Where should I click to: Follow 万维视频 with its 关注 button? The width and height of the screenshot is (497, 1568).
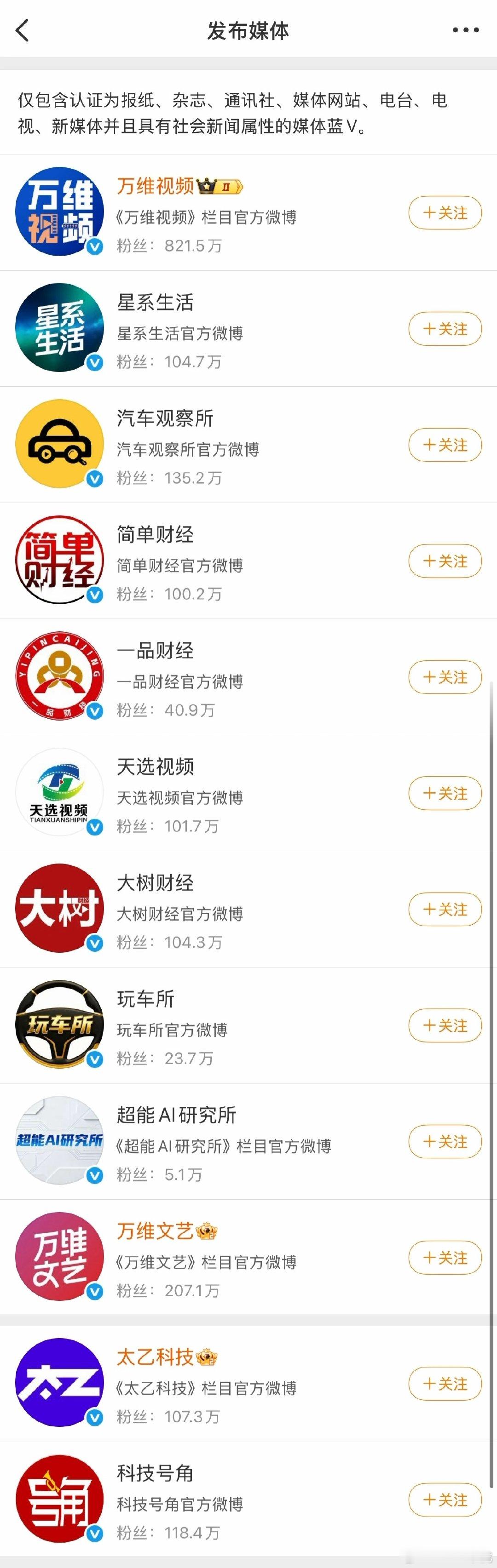pyautogui.click(x=445, y=213)
